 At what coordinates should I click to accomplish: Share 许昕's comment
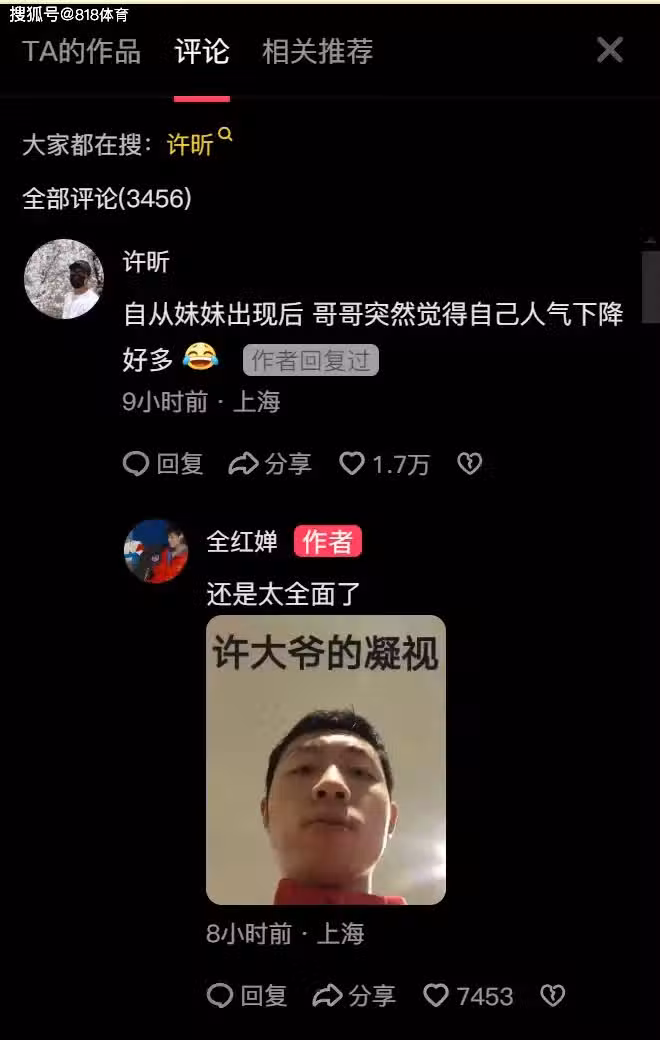270,464
